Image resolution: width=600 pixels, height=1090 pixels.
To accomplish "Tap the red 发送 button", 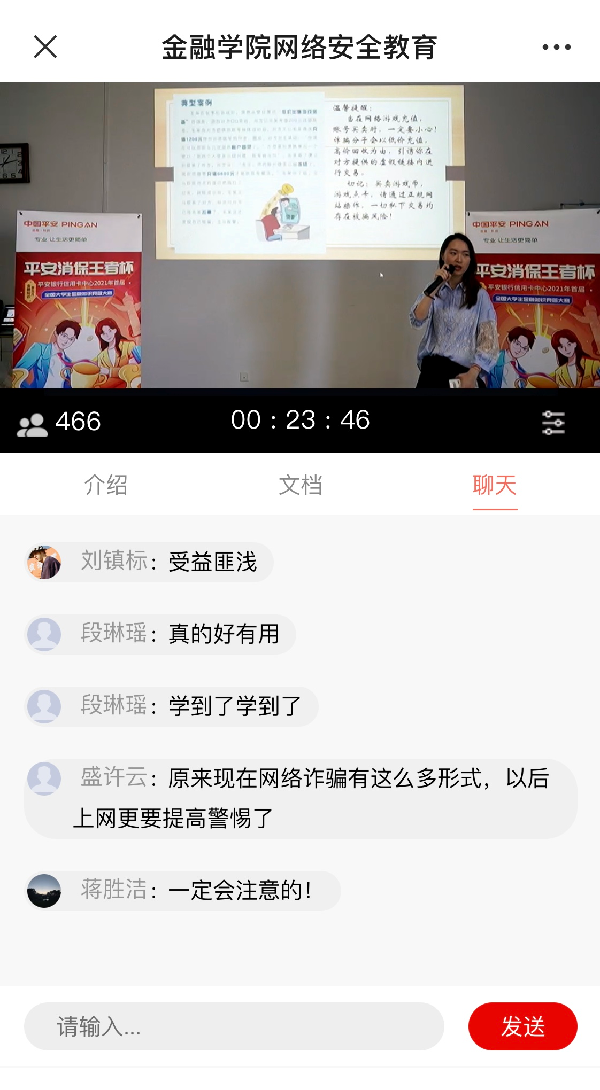I will coord(522,1026).
